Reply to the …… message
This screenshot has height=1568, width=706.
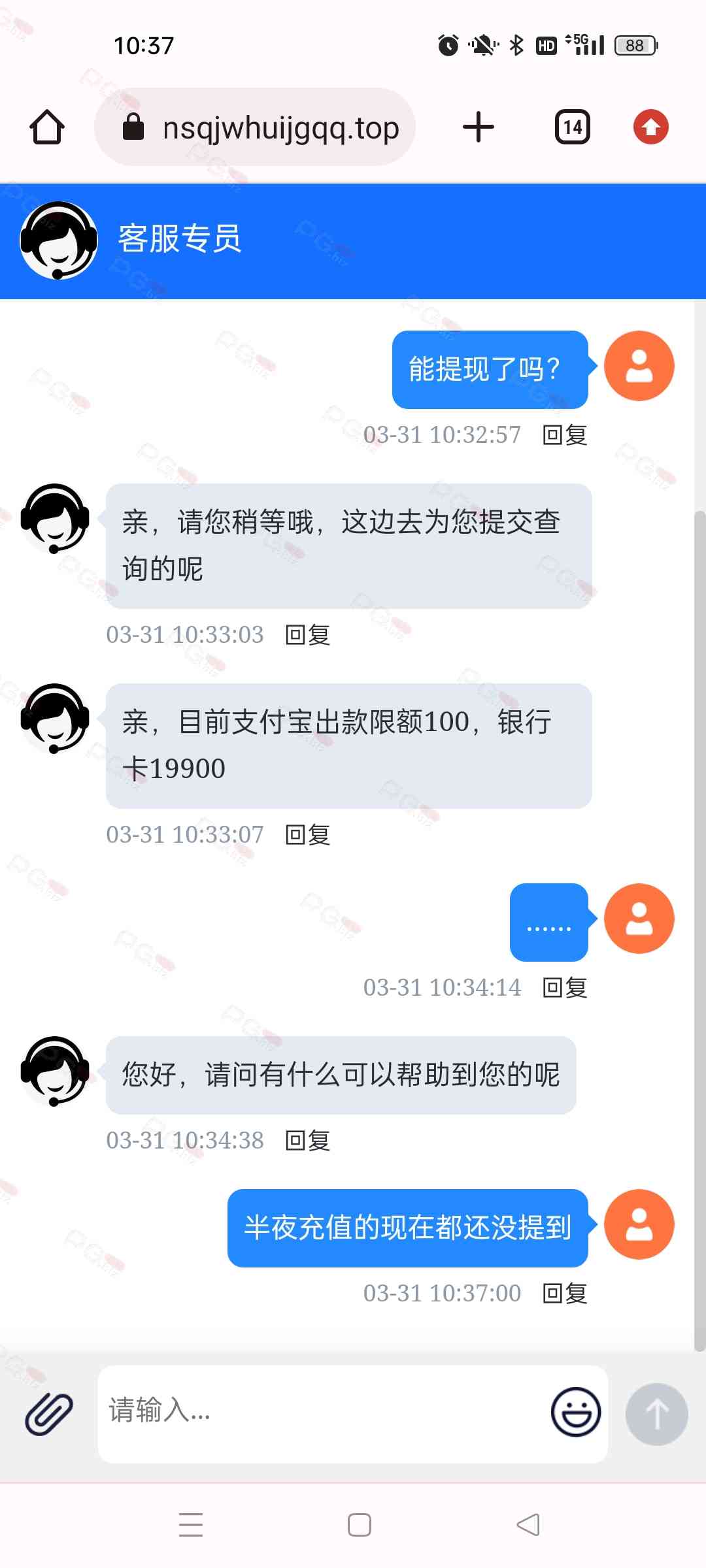(565, 988)
